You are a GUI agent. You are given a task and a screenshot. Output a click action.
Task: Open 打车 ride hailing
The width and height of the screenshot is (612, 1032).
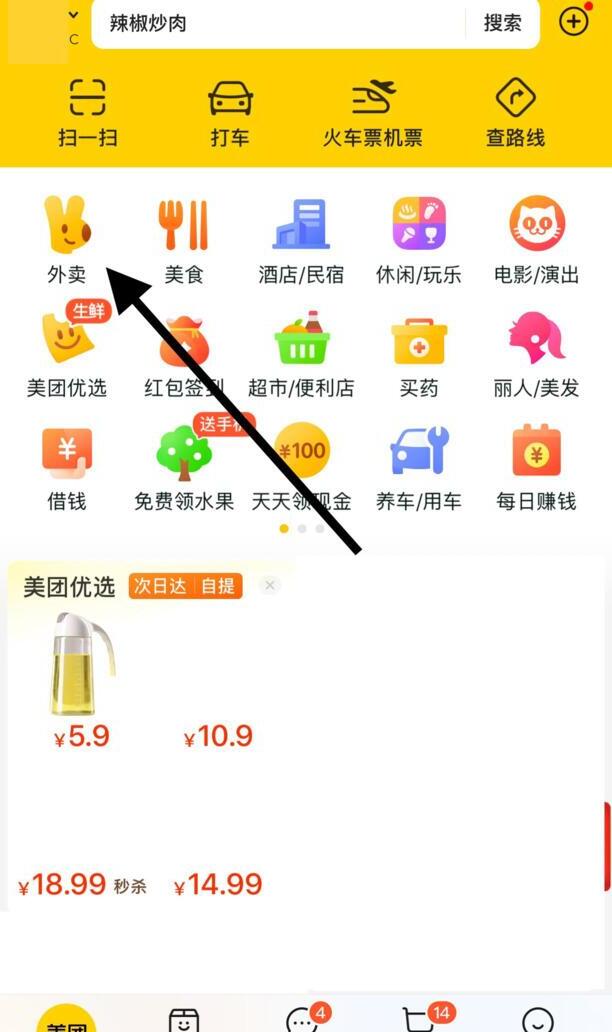[x=230, y=113]
